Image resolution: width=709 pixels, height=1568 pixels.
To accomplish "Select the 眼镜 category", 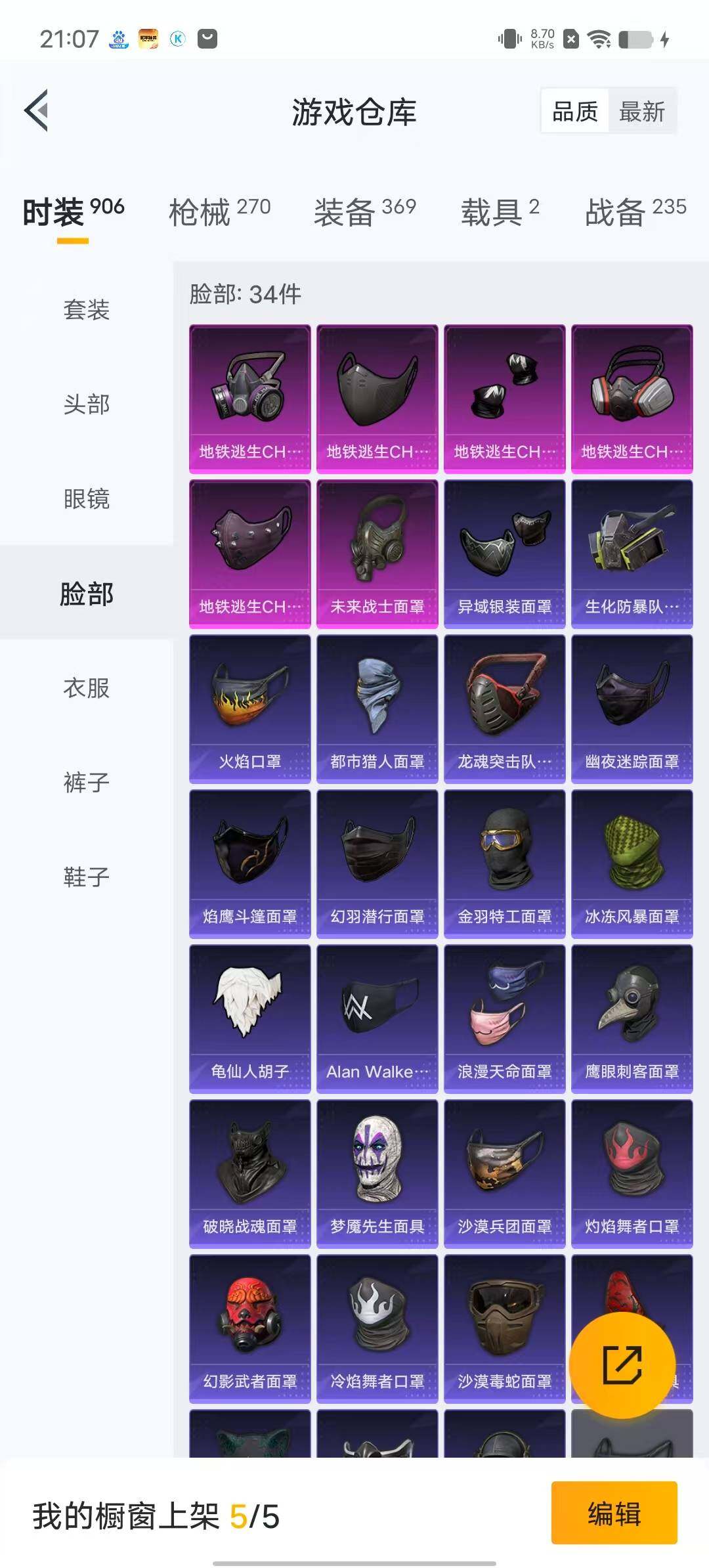I will [87, 498].
